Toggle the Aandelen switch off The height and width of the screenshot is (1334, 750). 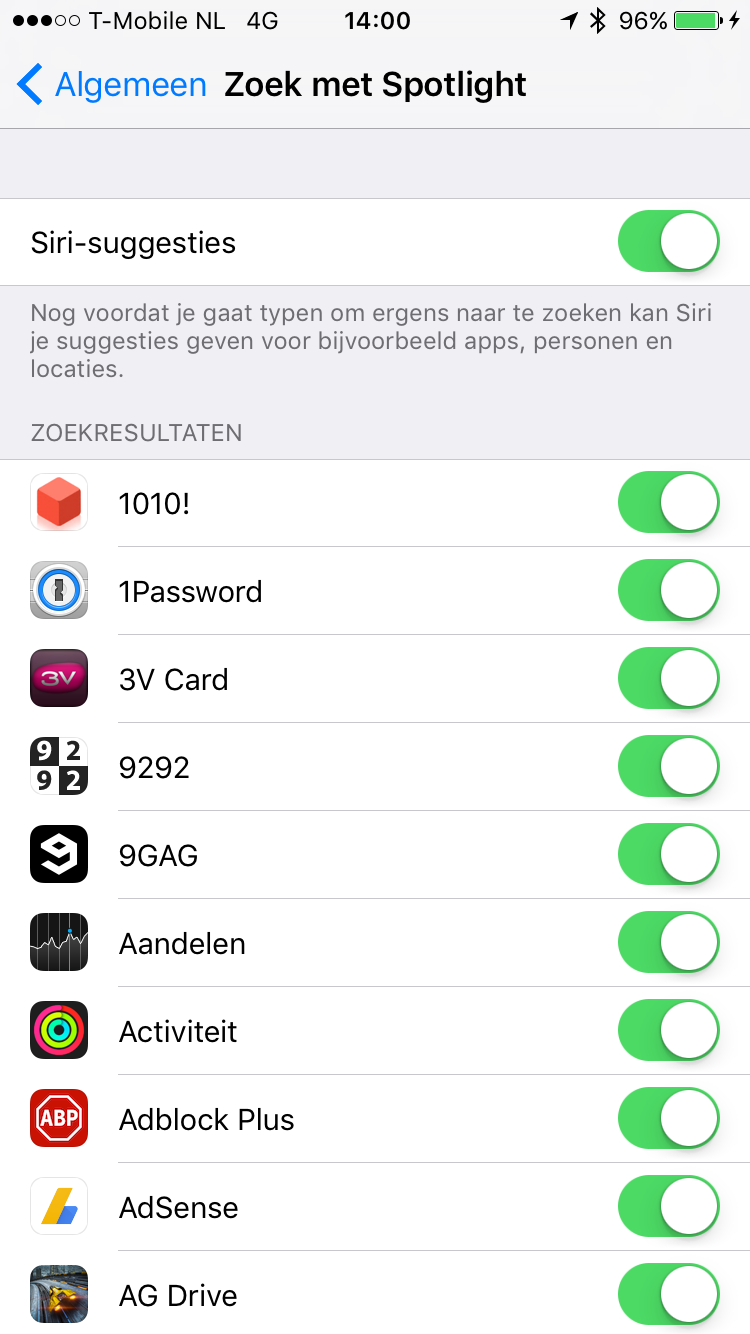tap(668, 943)
